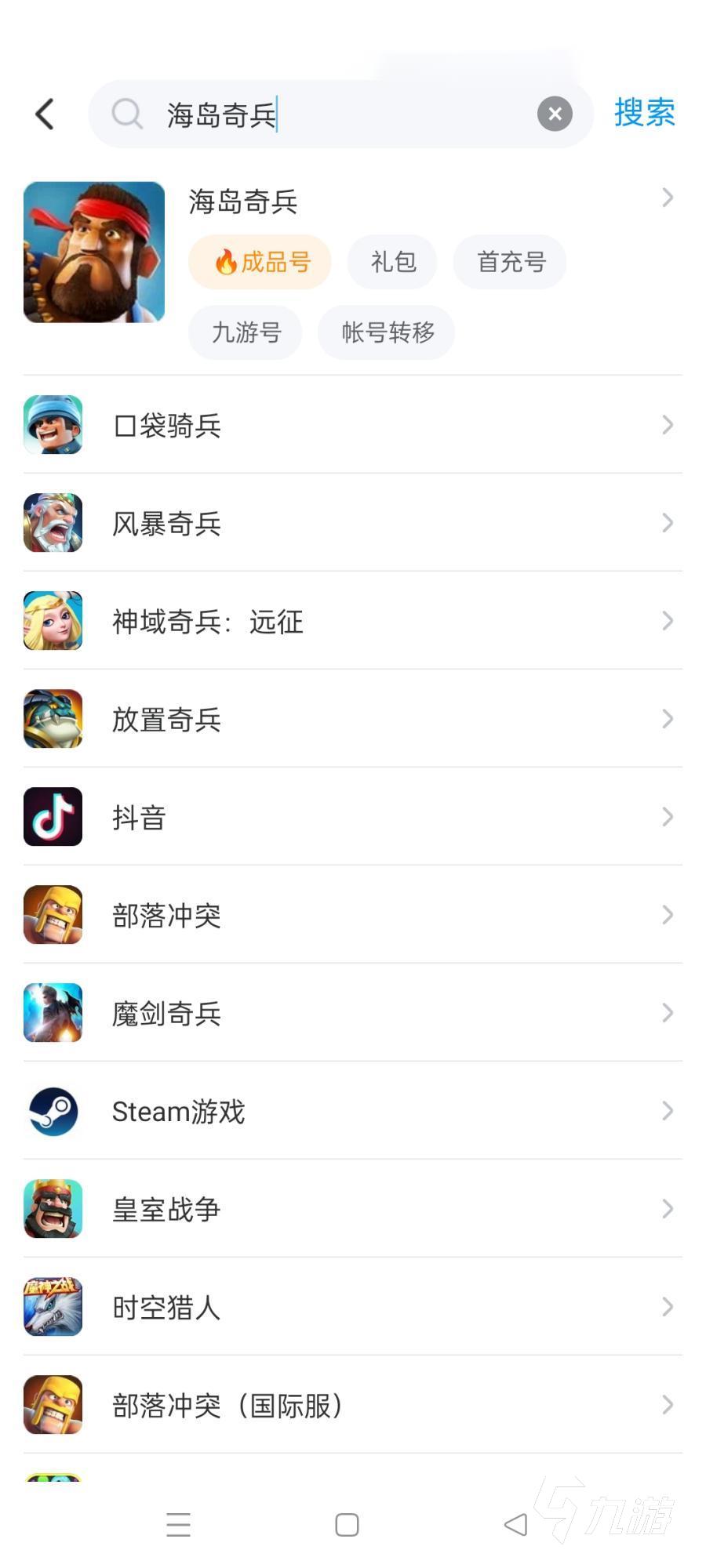
Task: Select 皇室战争 from the list
Action: [x=353, y=1209]
